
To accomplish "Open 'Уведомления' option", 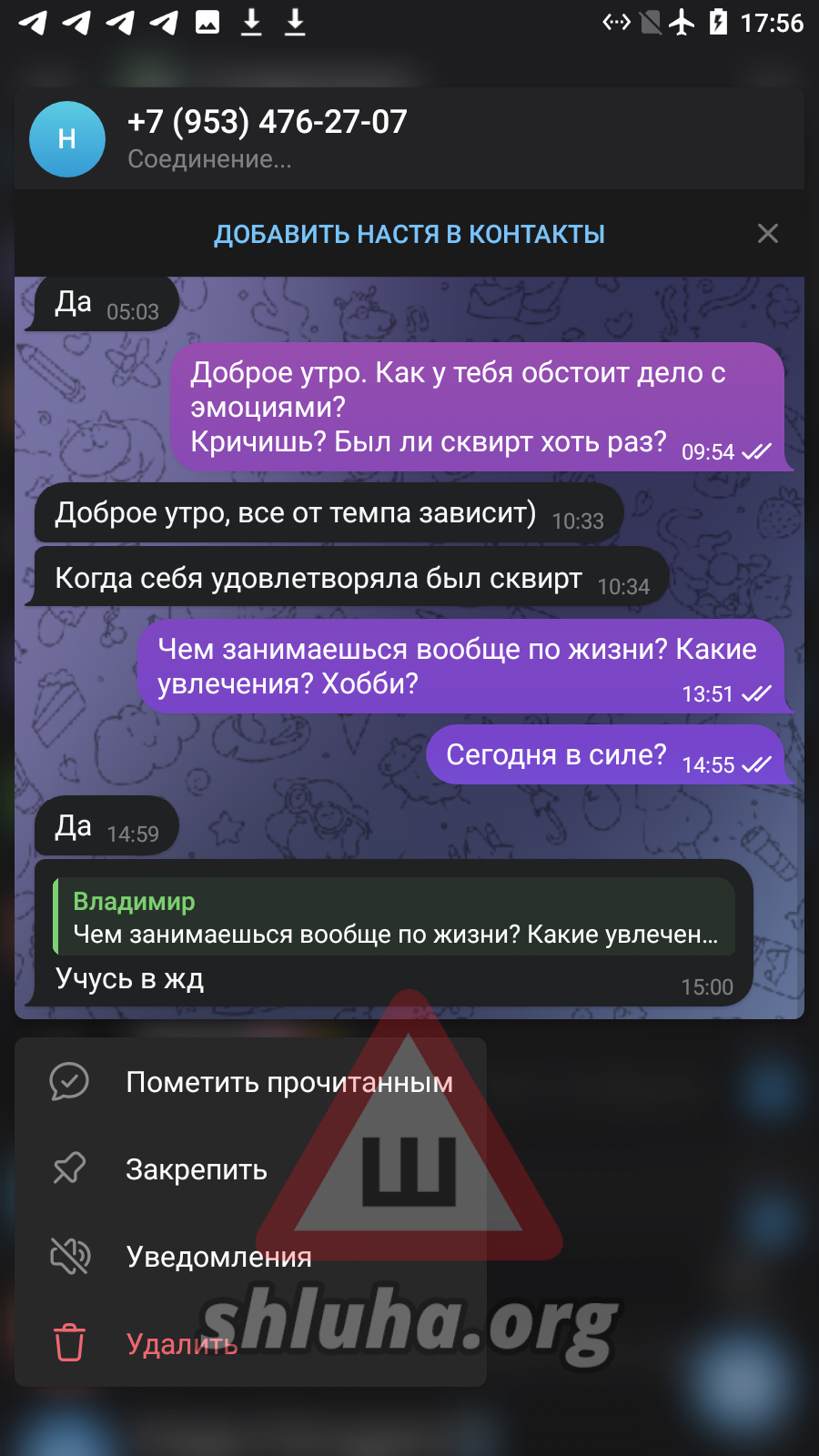I will point(218,1257).
